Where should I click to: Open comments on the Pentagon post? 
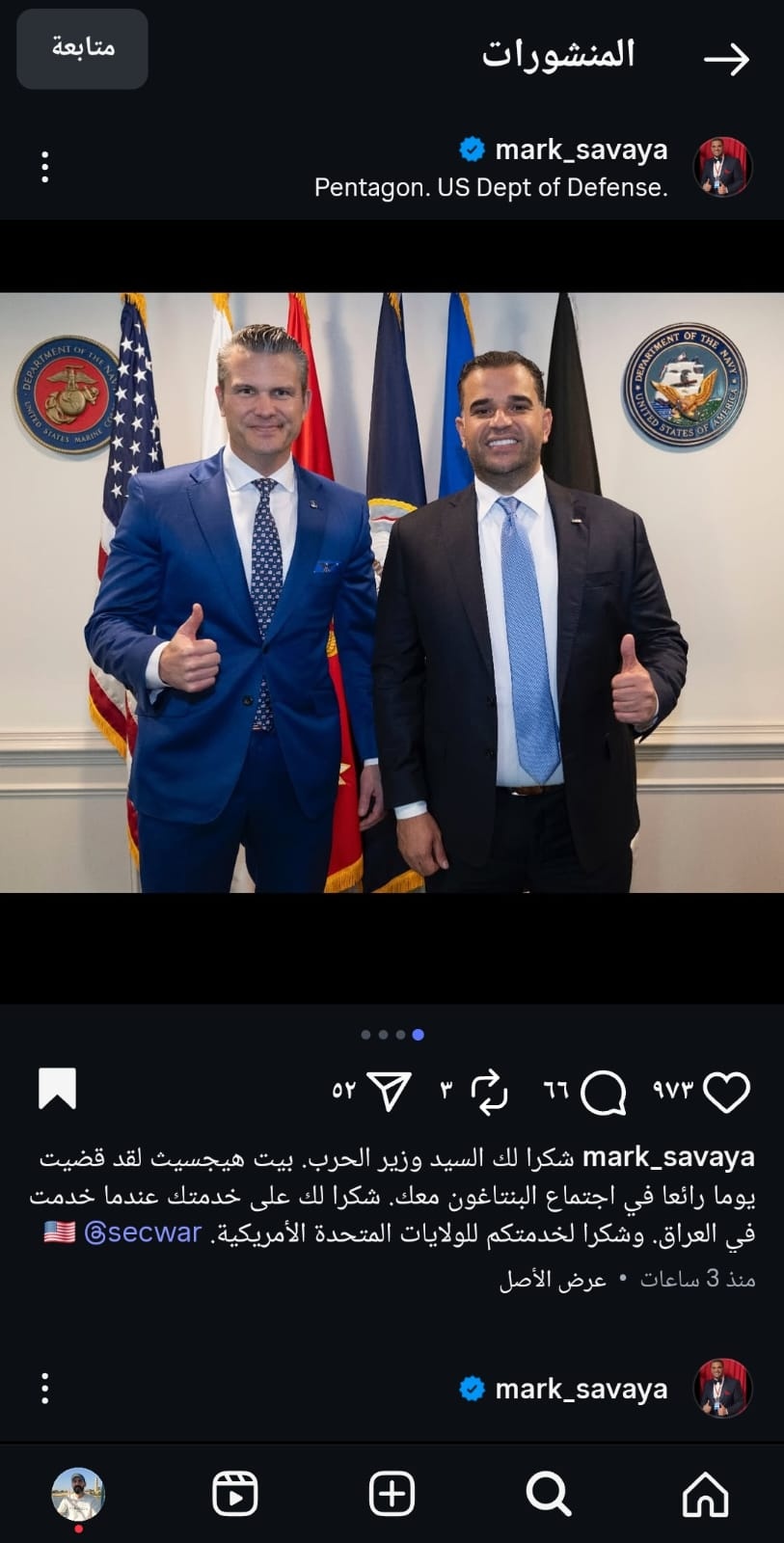[x=604, y=1092]
